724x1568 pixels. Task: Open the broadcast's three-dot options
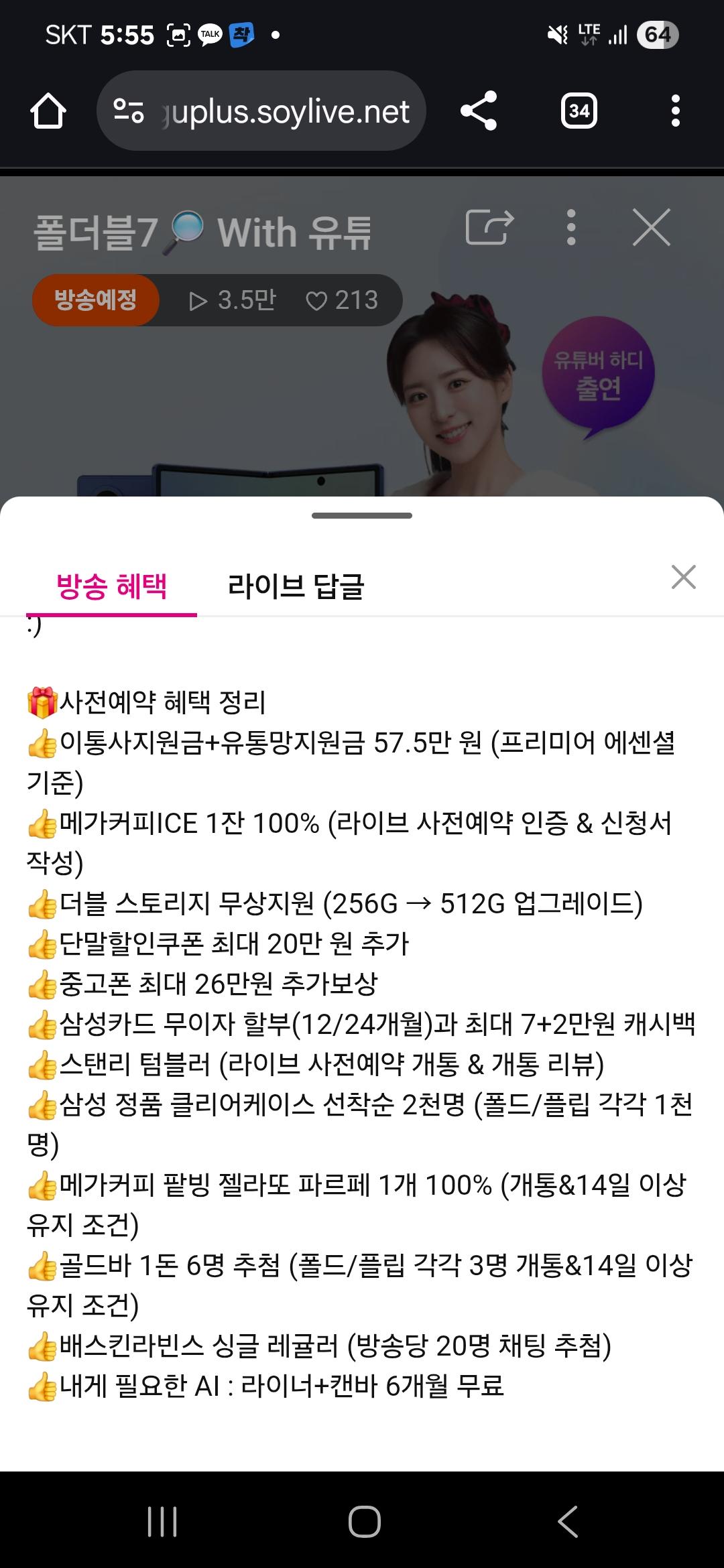(571, 227)
